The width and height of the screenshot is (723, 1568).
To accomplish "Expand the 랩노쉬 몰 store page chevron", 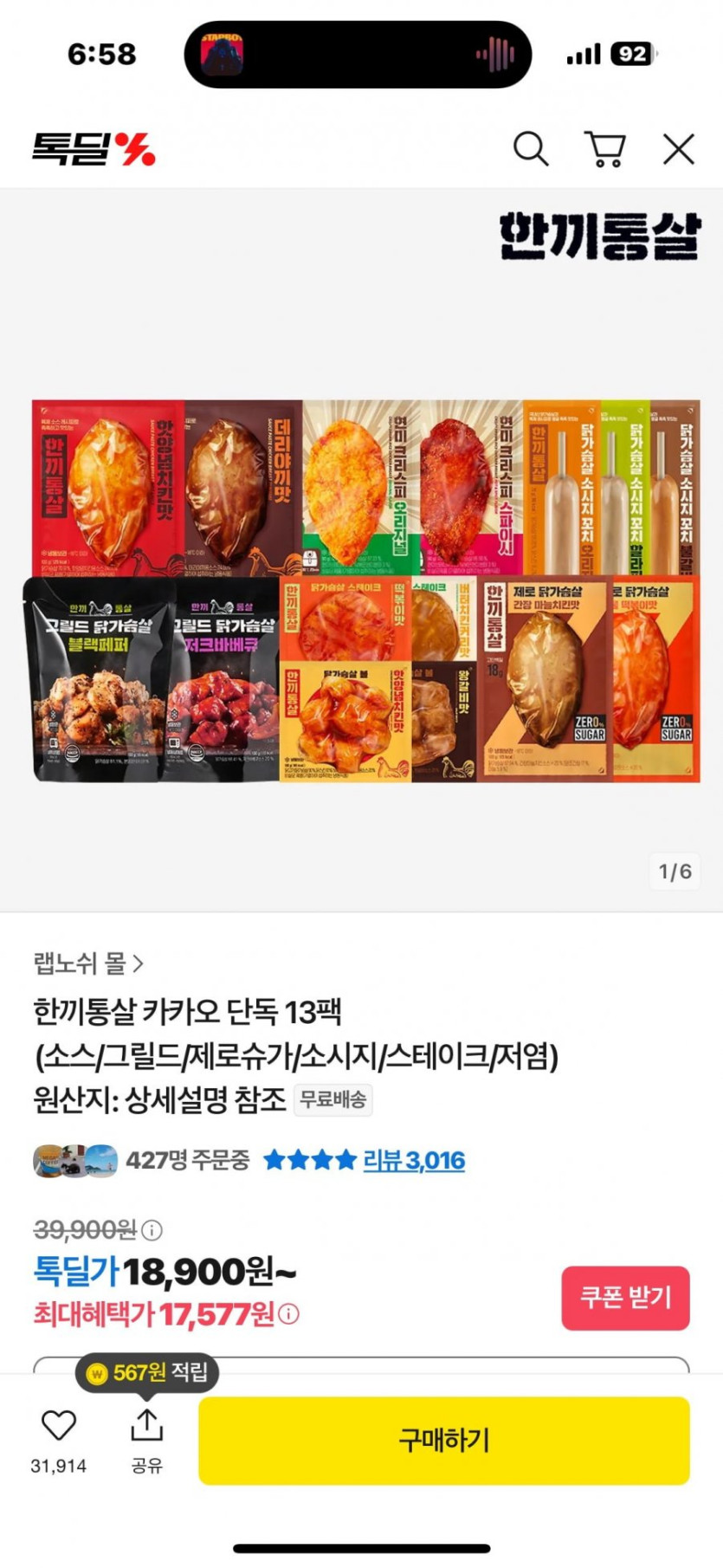I will pyautogui.click(x=137, y=962).
